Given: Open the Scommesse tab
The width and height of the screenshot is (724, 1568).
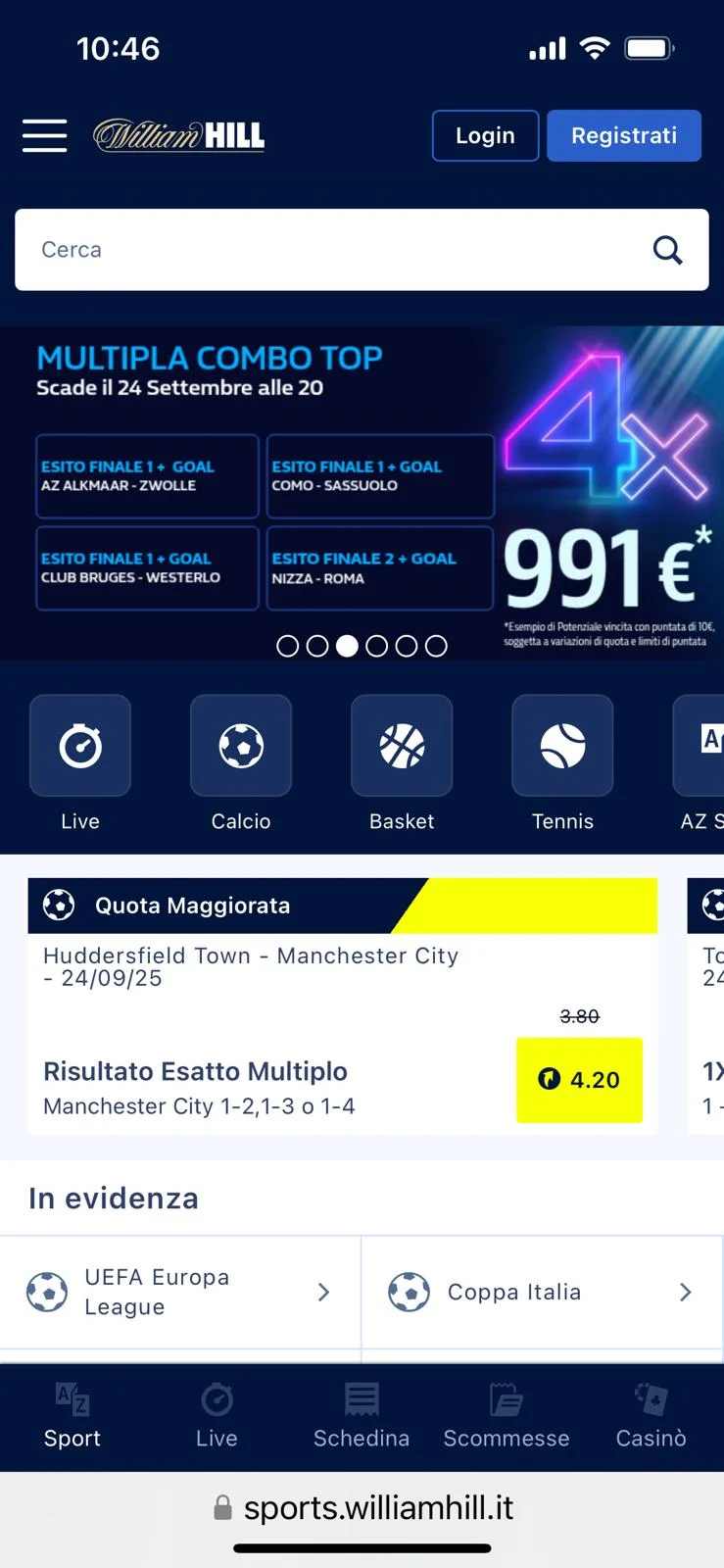Looking at the screenshot, I should [507, 1417].
